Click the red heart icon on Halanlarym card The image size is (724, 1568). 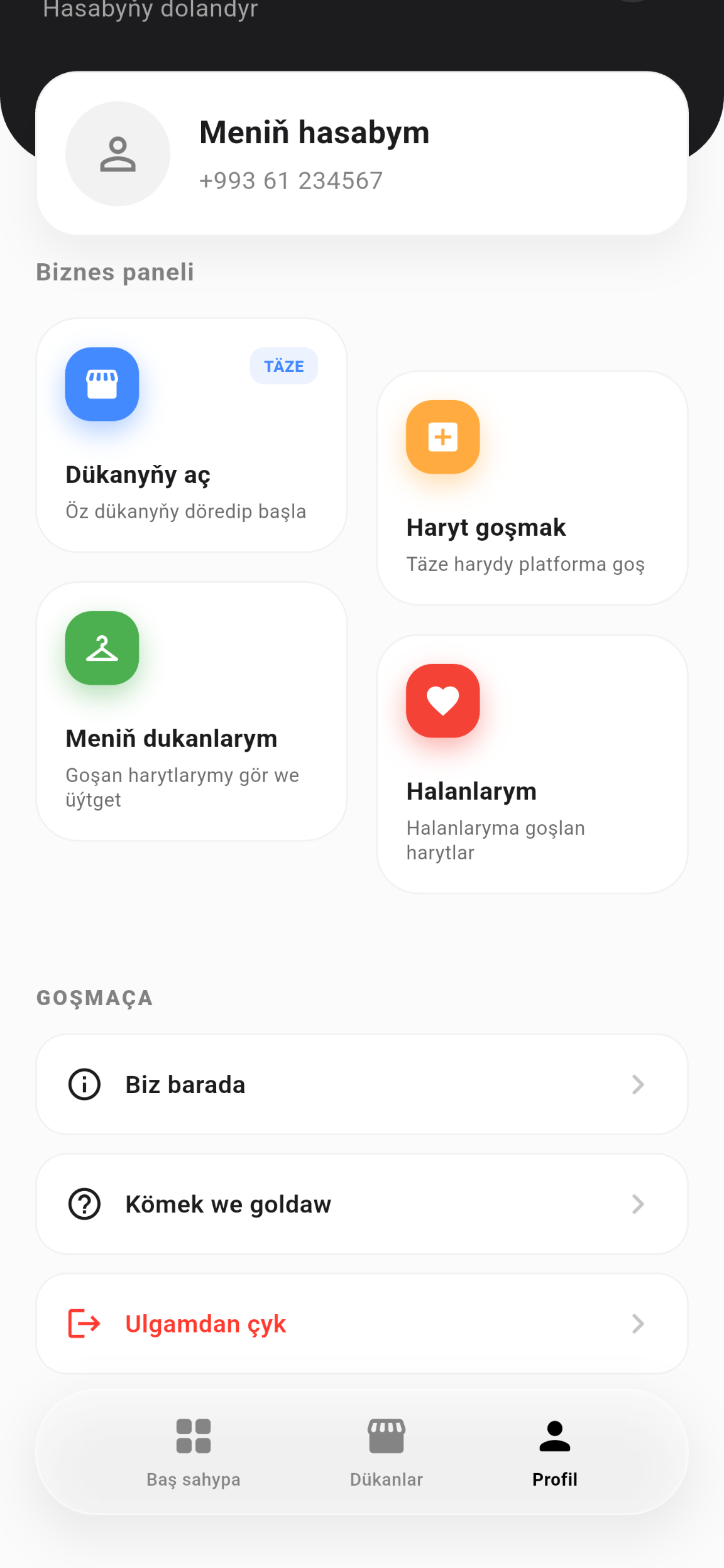click(x=442, y=701)
